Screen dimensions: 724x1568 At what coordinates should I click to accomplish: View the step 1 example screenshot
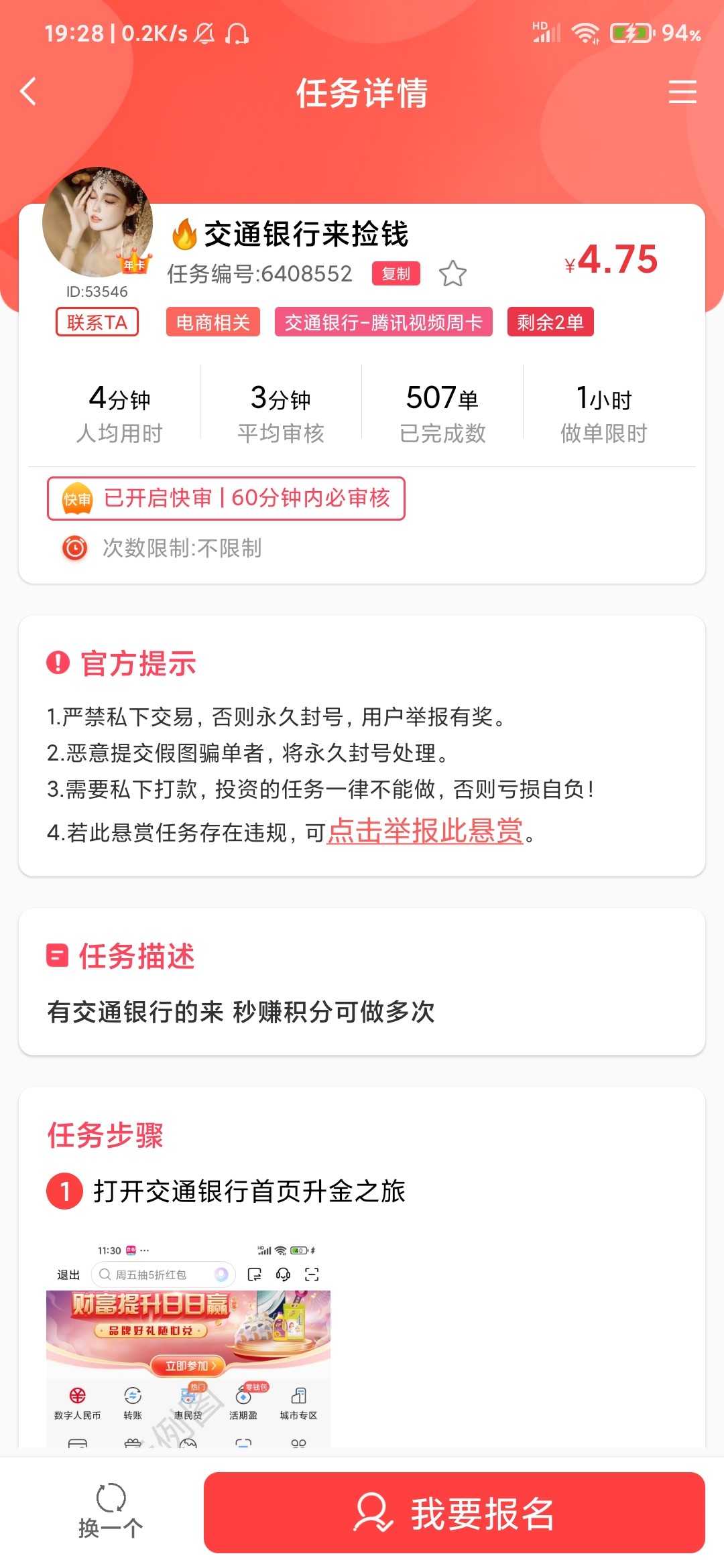tap(188, 1344)
